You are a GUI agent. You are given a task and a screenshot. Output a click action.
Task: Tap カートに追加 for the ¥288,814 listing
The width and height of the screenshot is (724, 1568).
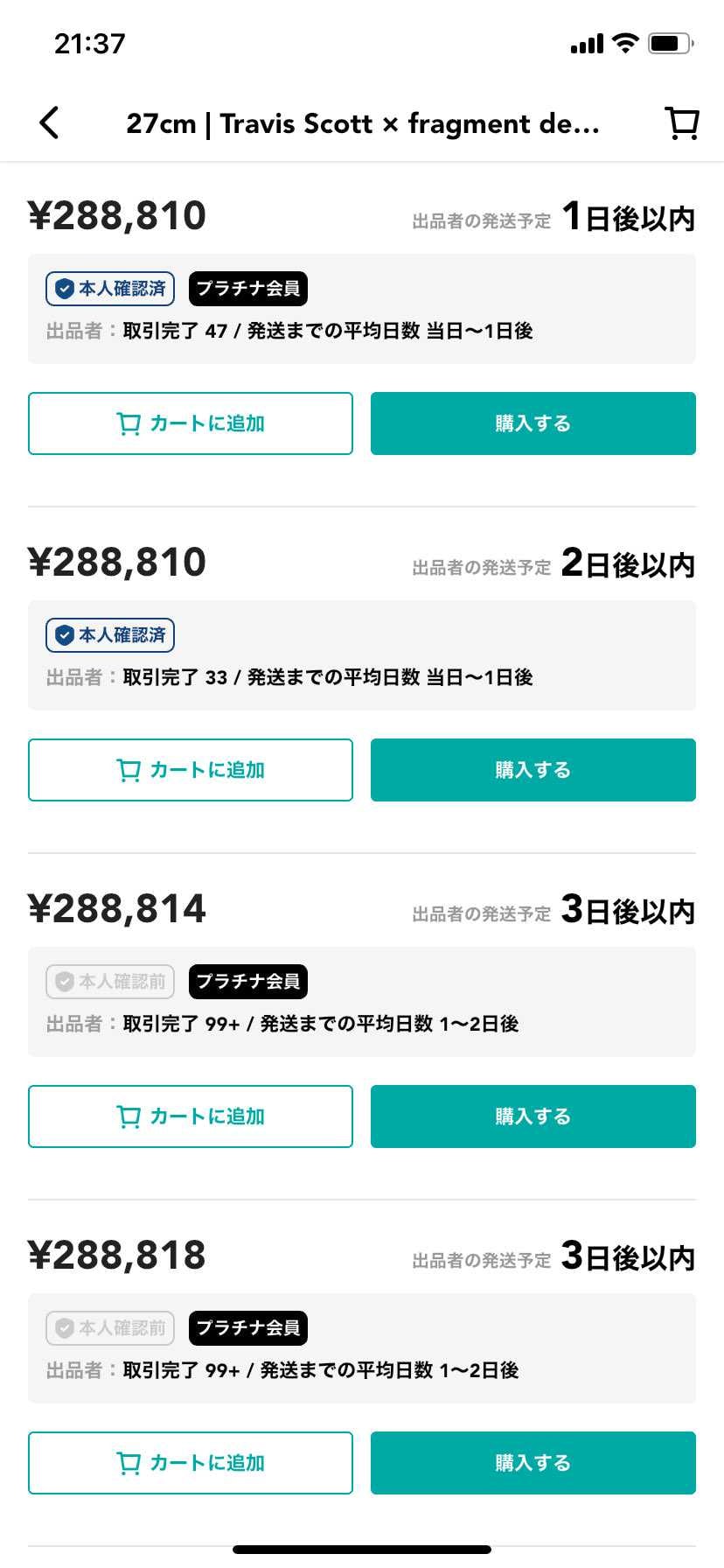click(191, 1116)
